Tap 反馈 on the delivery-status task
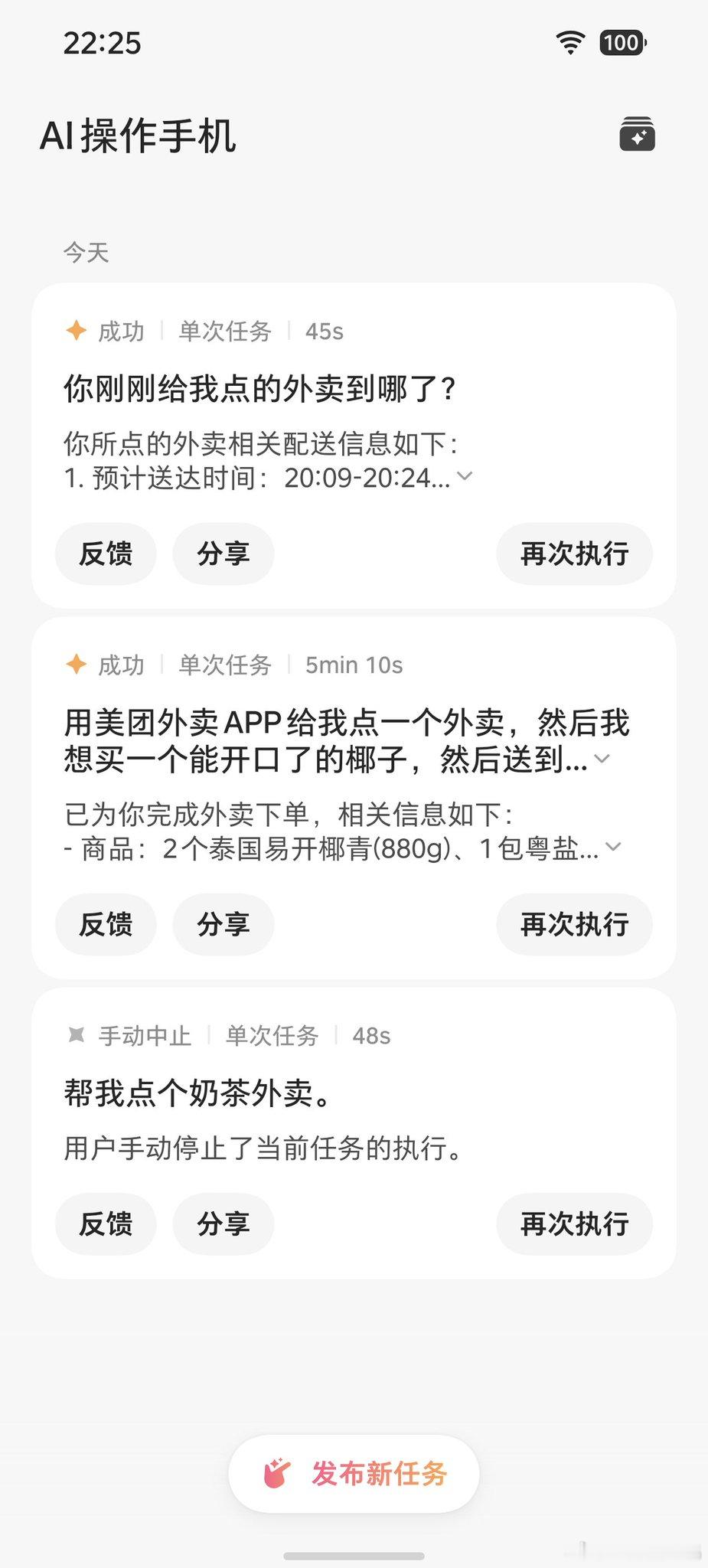 coord(106,554)
